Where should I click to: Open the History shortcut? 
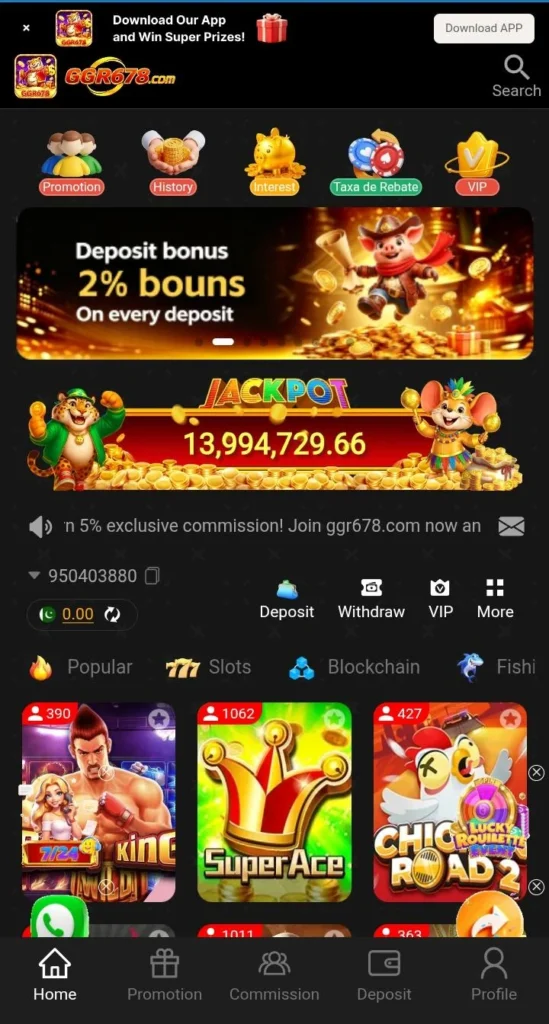pyautogui.click(x=172, y=163)
